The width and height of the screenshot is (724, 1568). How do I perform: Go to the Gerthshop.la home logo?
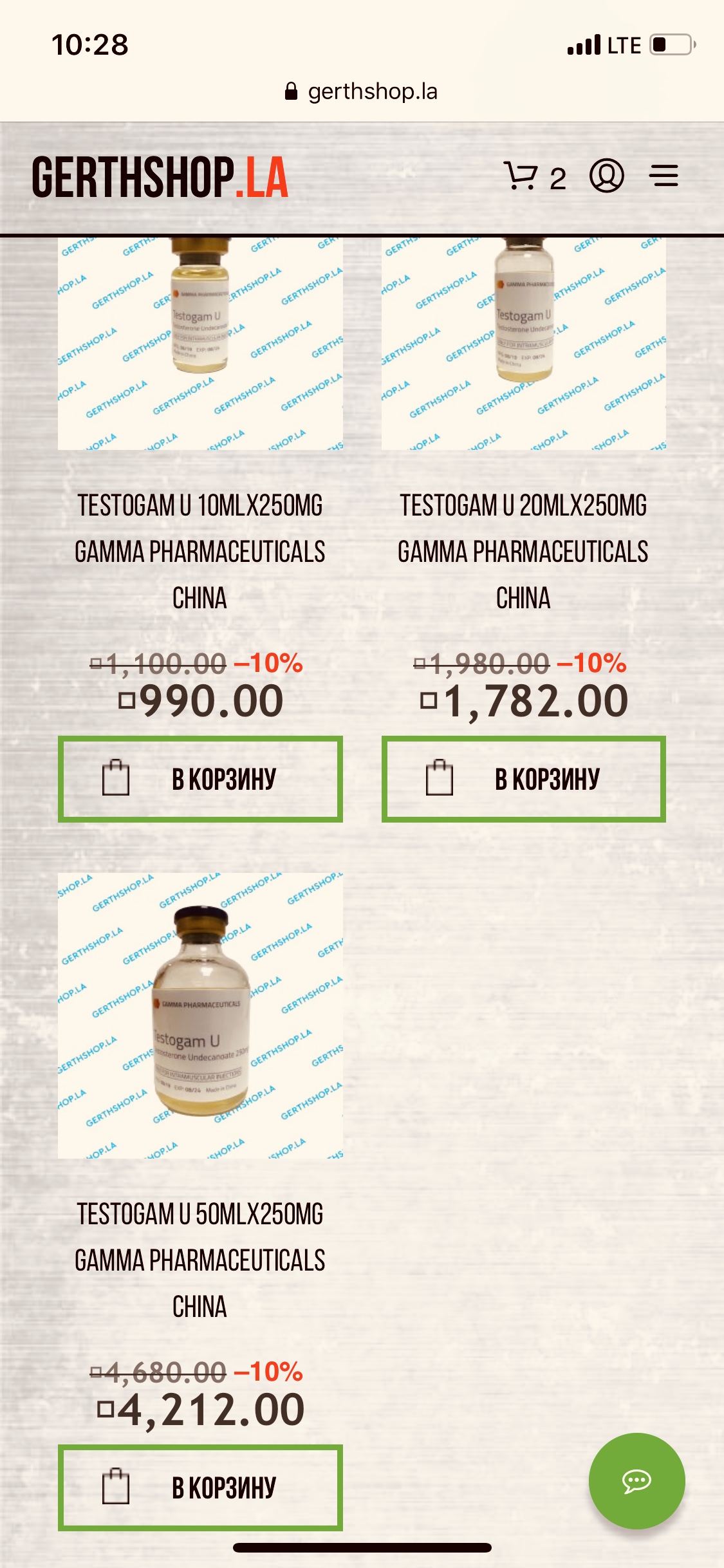[x=160, y=178]
